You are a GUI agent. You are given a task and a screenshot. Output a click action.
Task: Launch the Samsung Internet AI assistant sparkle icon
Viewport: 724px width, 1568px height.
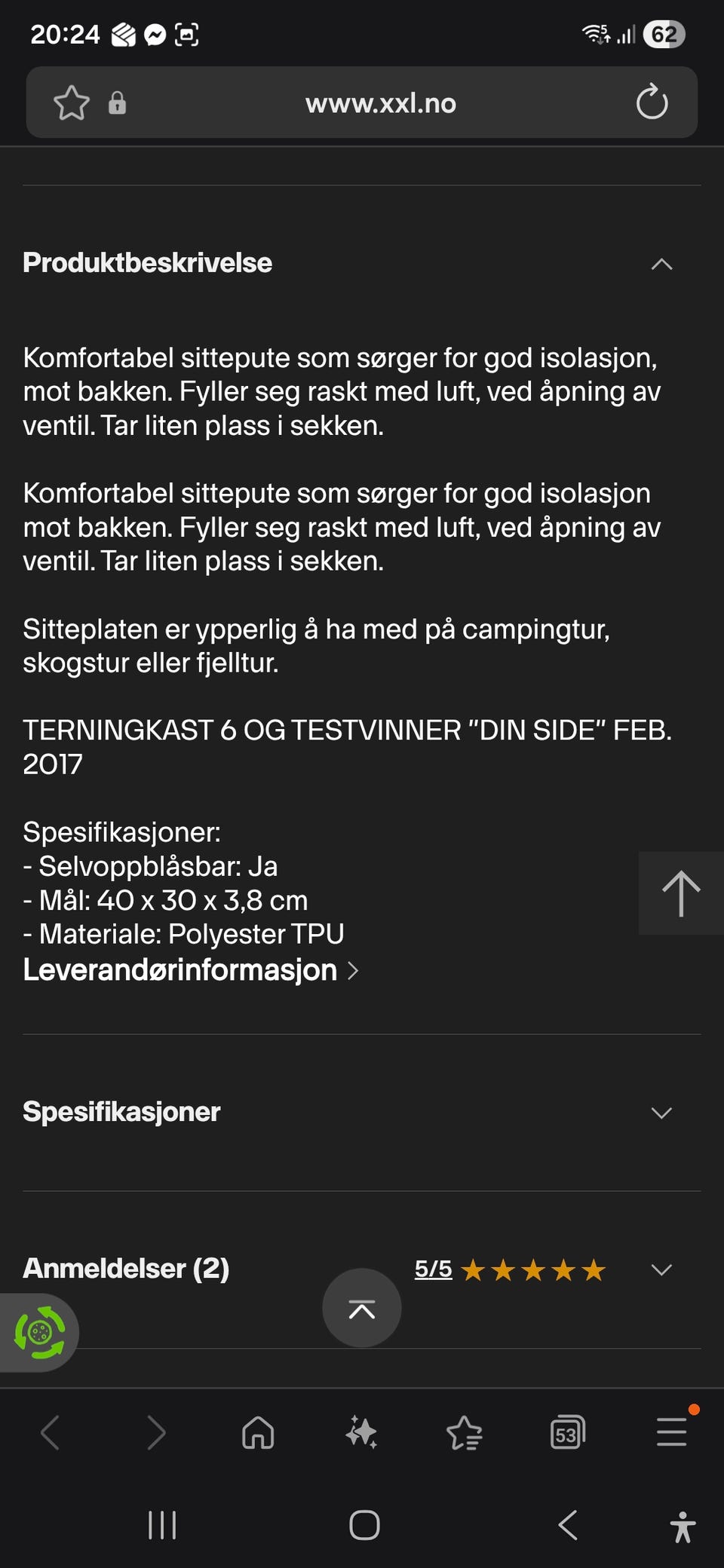pos(361,1432)
